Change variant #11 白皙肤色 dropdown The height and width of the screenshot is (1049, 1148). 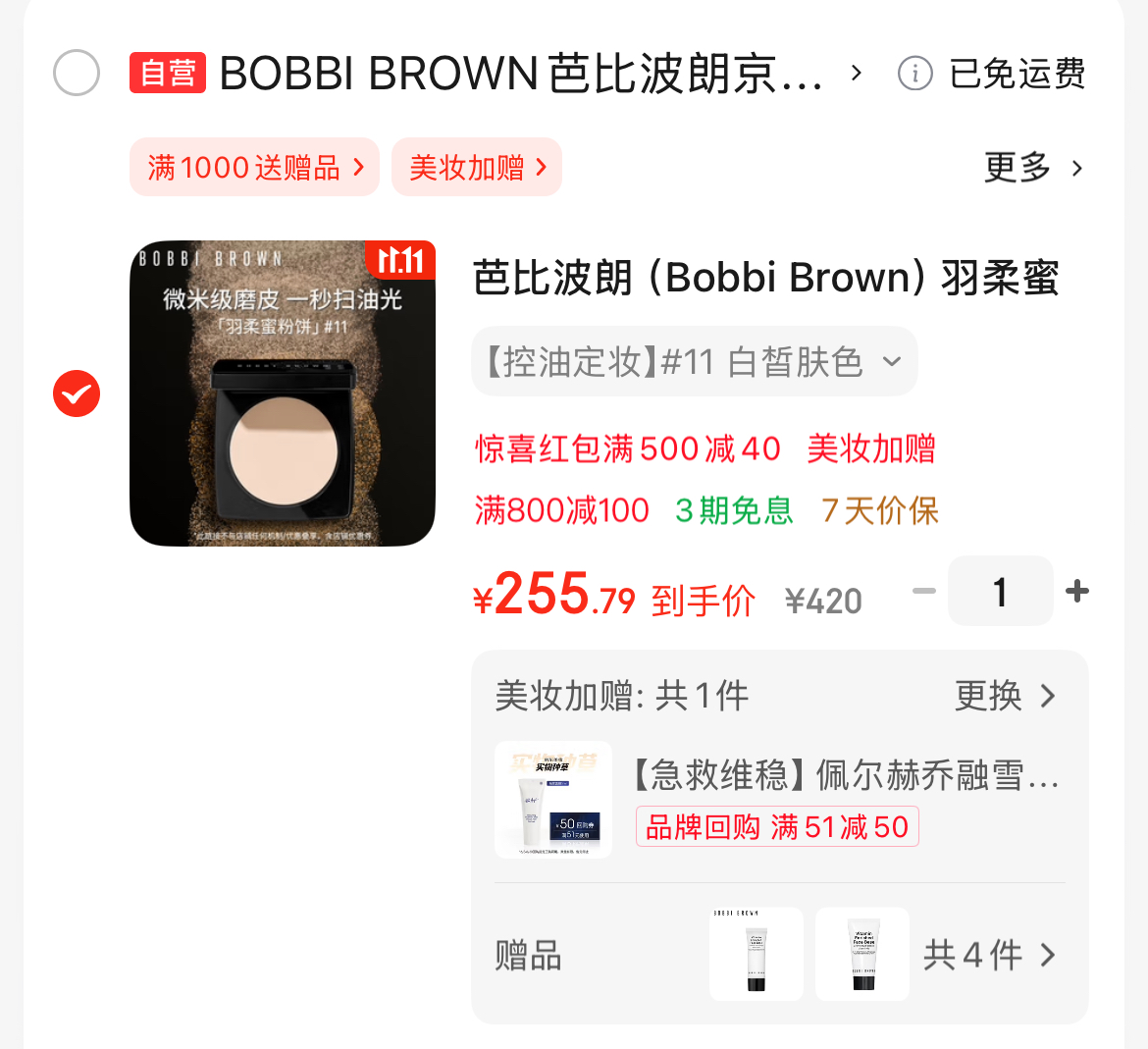[694, 362]
